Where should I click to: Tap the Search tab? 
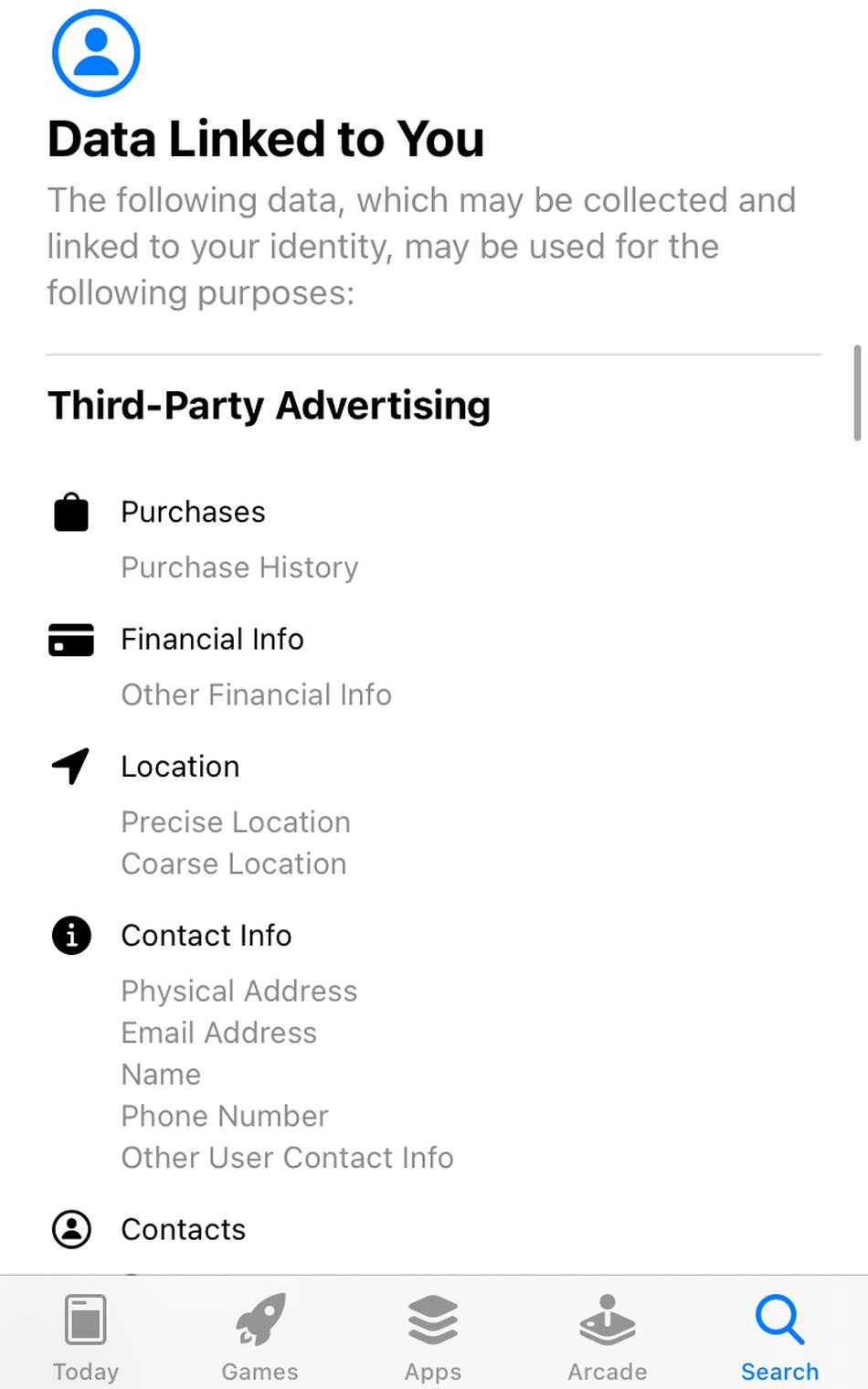tap(779, 1335)
